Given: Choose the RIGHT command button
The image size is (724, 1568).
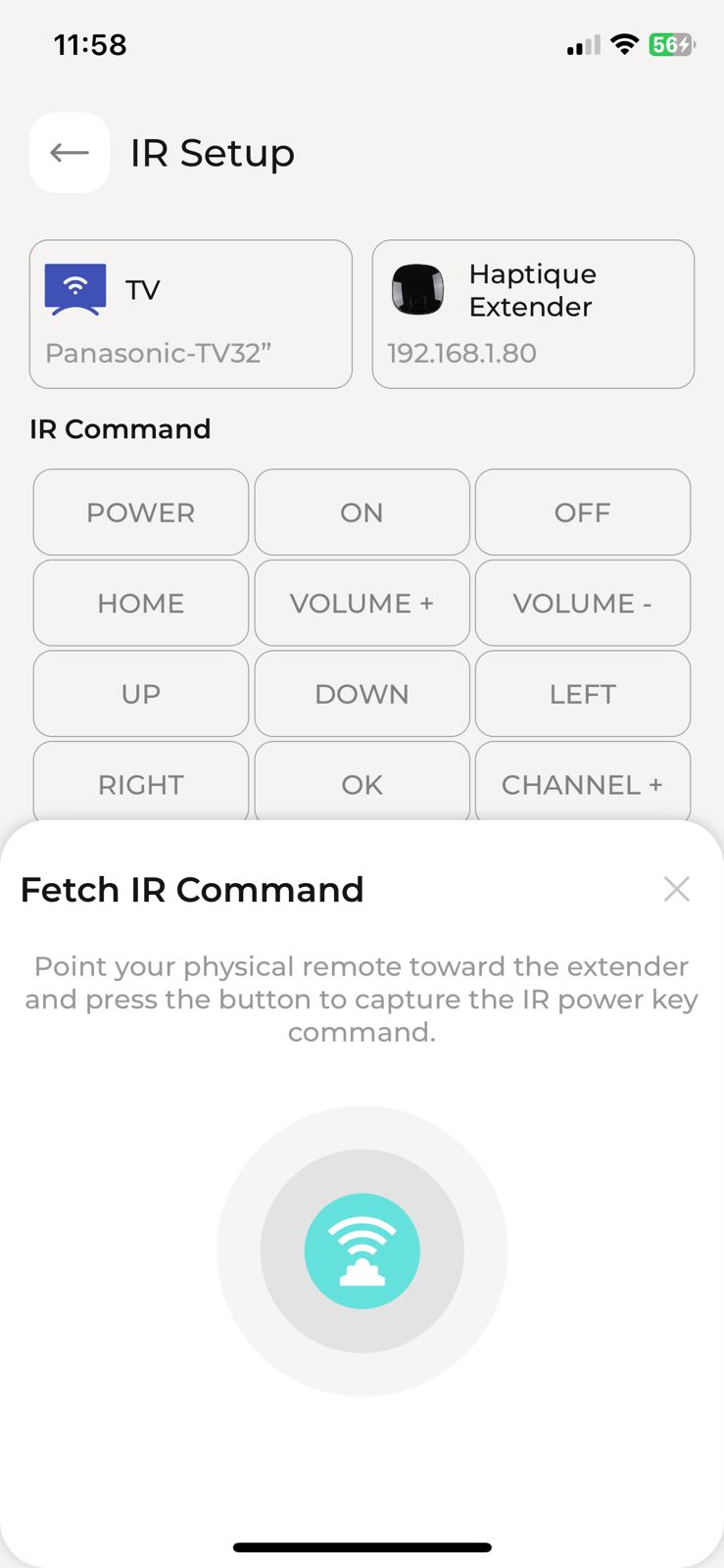Looking at the screenshot, I should [x=141, y=783].
